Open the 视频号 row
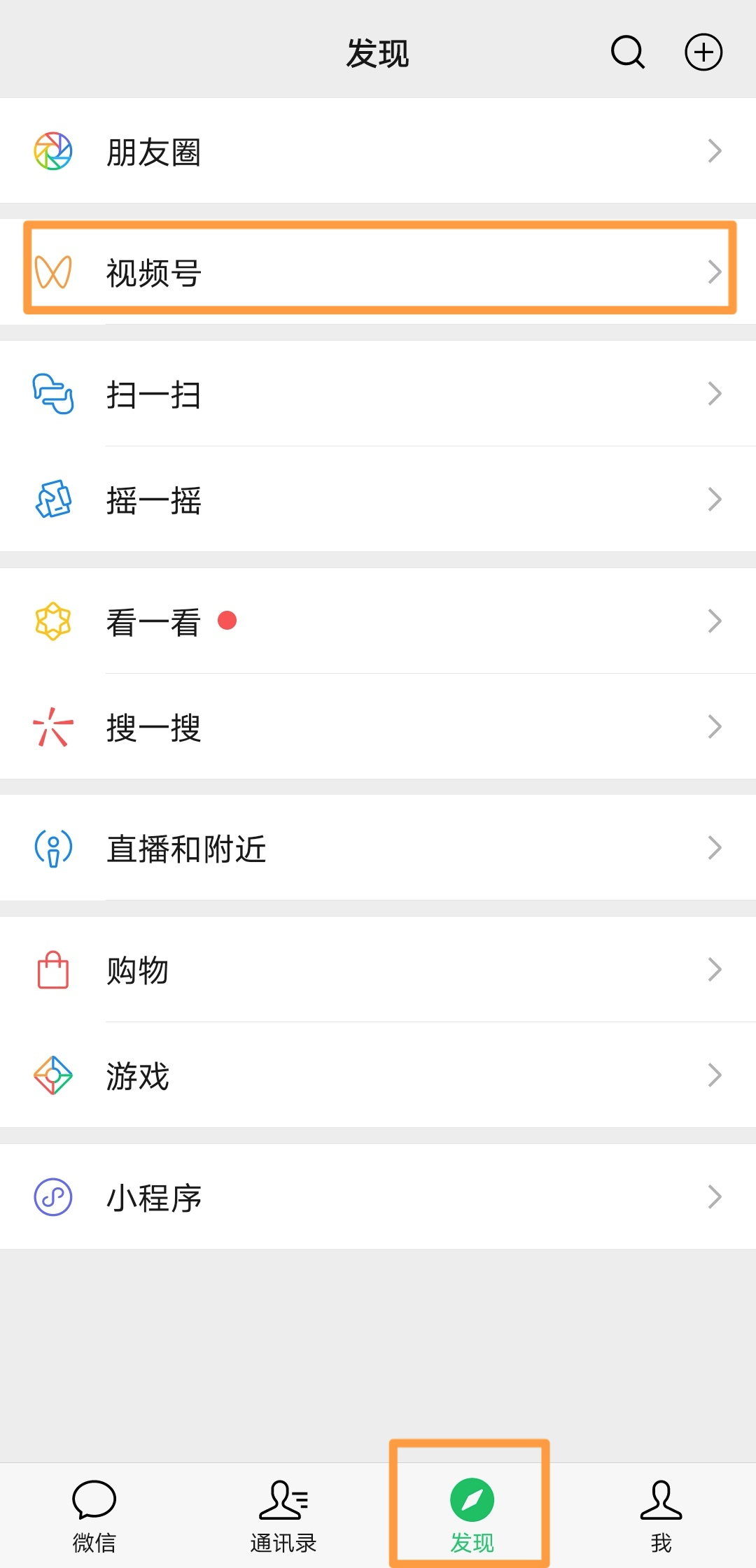This screenshot has height=1568, width=756. (x=378, y=271)
